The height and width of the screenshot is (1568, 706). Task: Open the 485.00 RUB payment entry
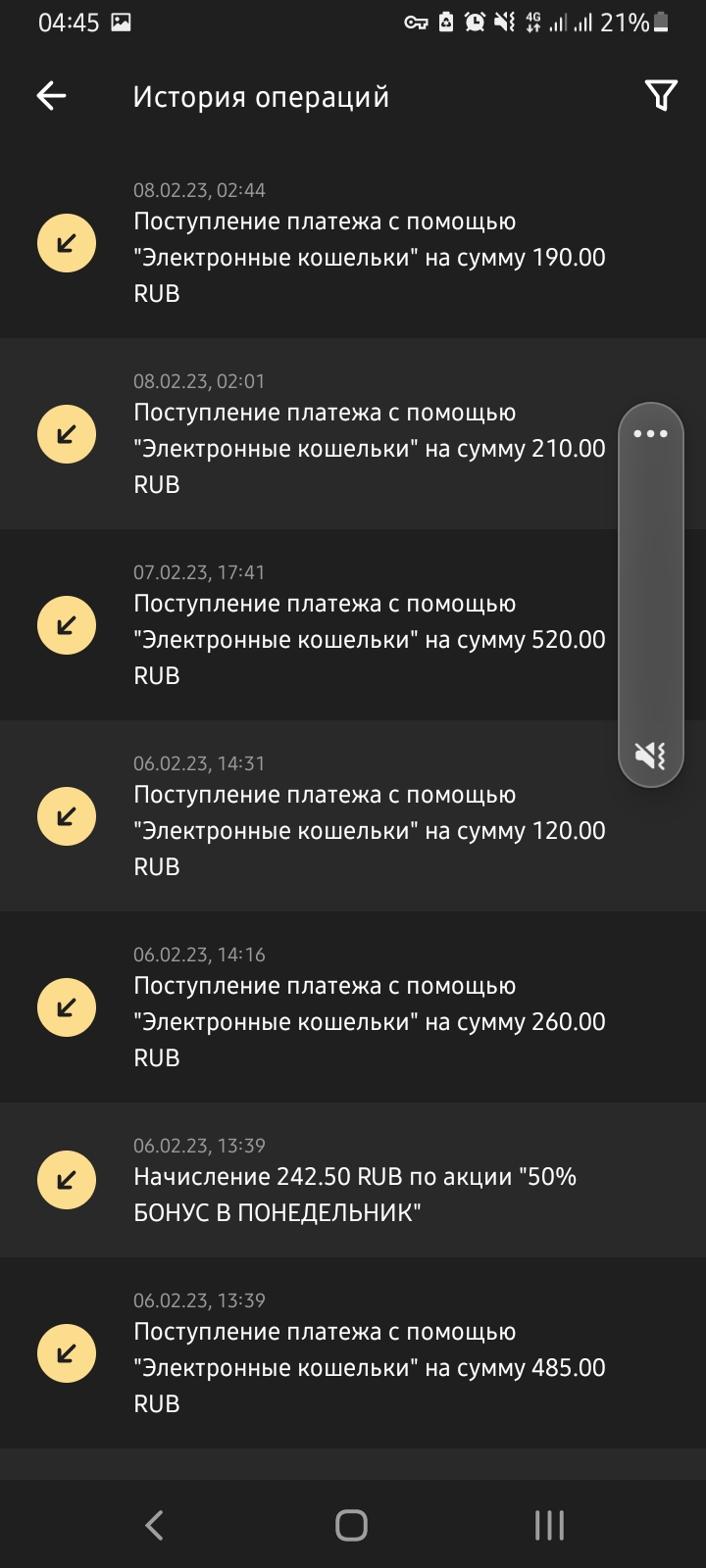[x=353, y=1353]
